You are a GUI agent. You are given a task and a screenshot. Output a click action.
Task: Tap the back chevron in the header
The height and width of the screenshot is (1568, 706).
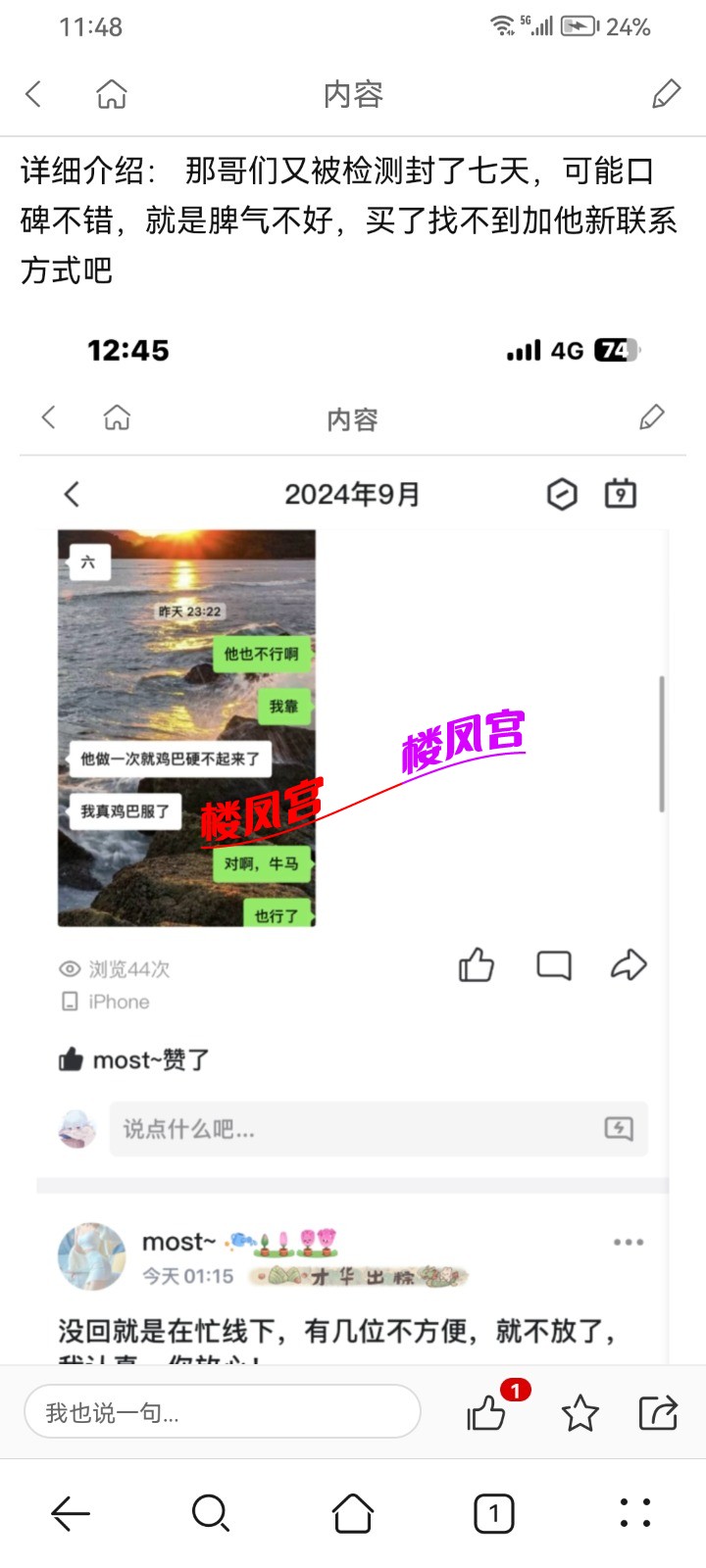[32, 94]
